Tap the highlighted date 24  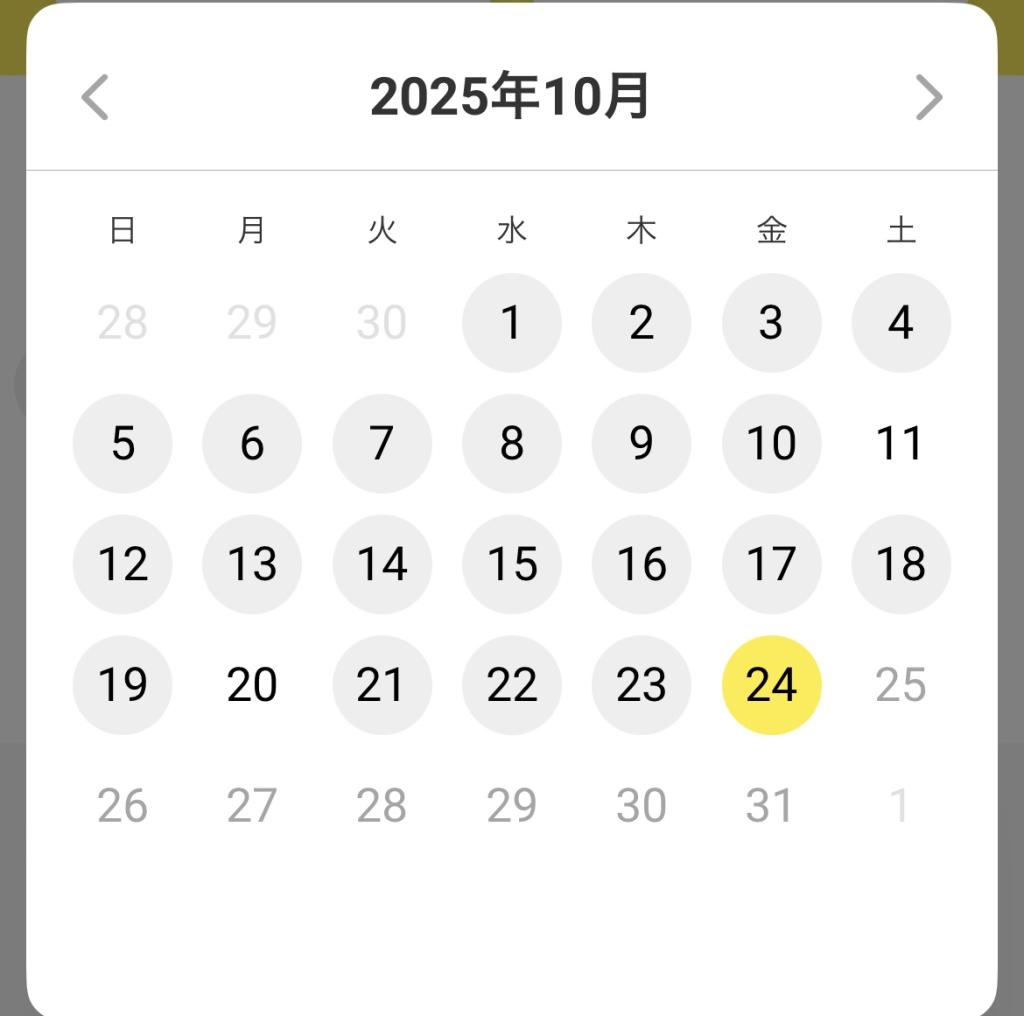[771, 685]
